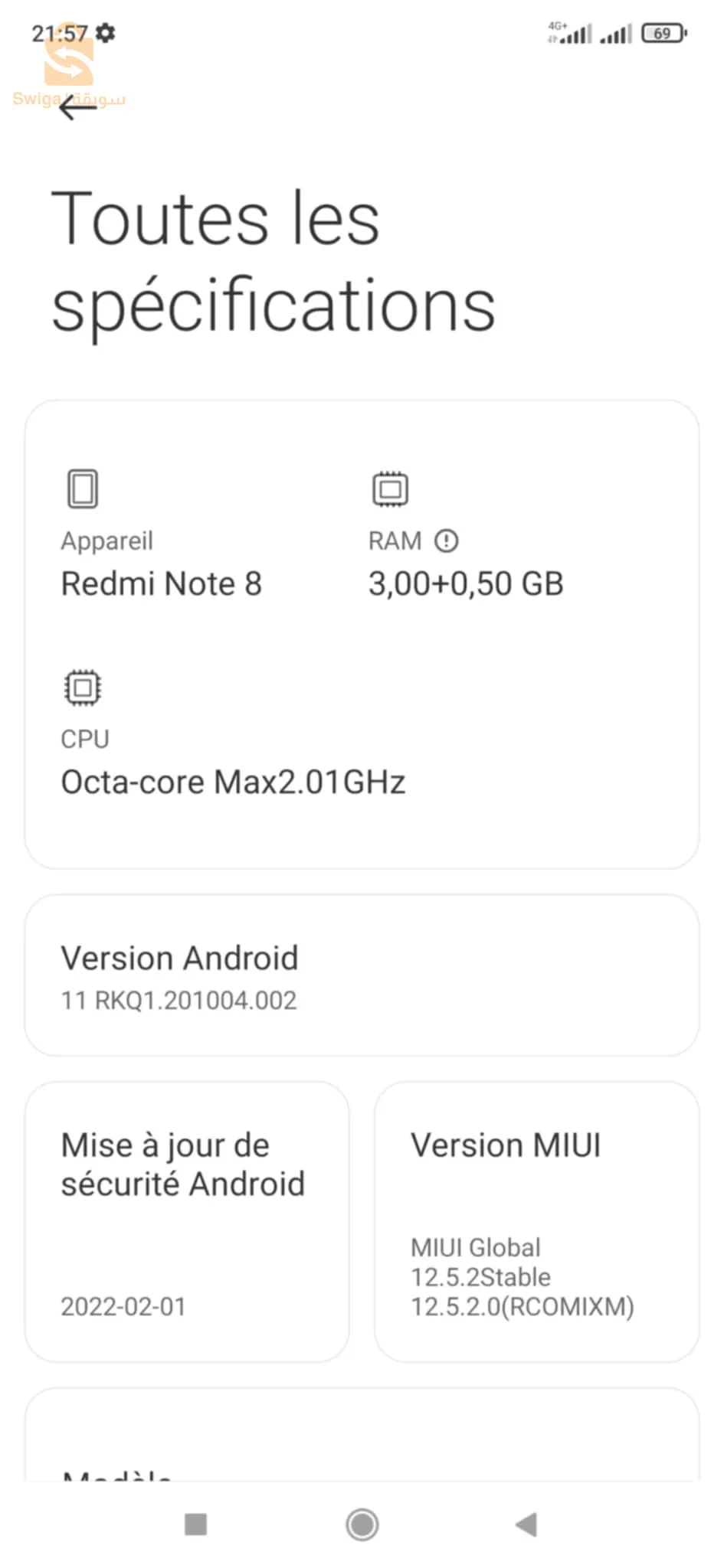Open the Version MIUI card
Viewport: 724px width, 1568px height.
[536, 1221]
